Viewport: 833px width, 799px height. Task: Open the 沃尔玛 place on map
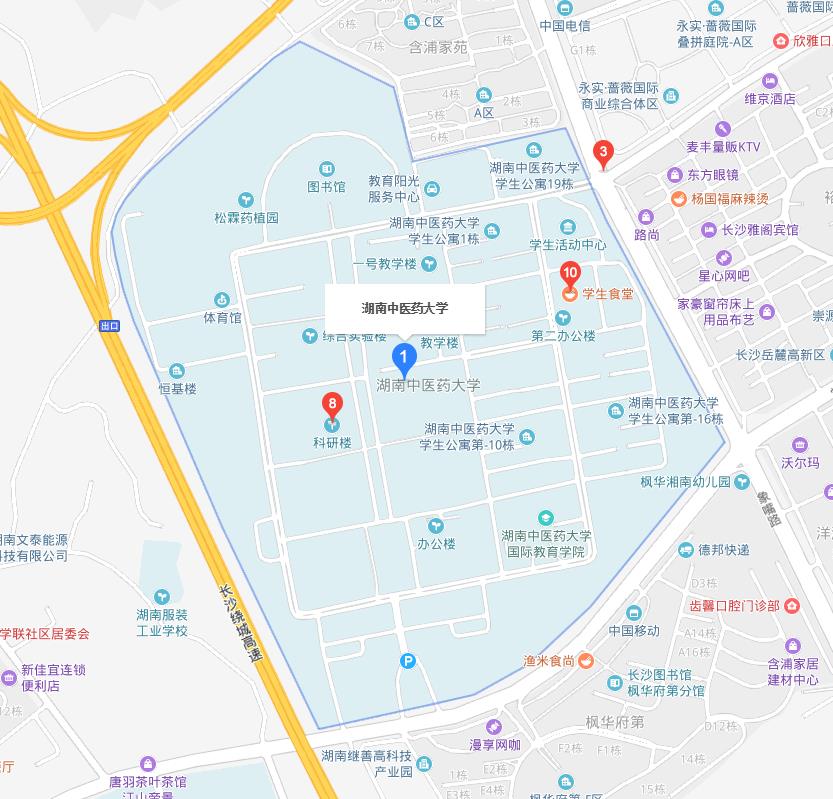(800, 445)
